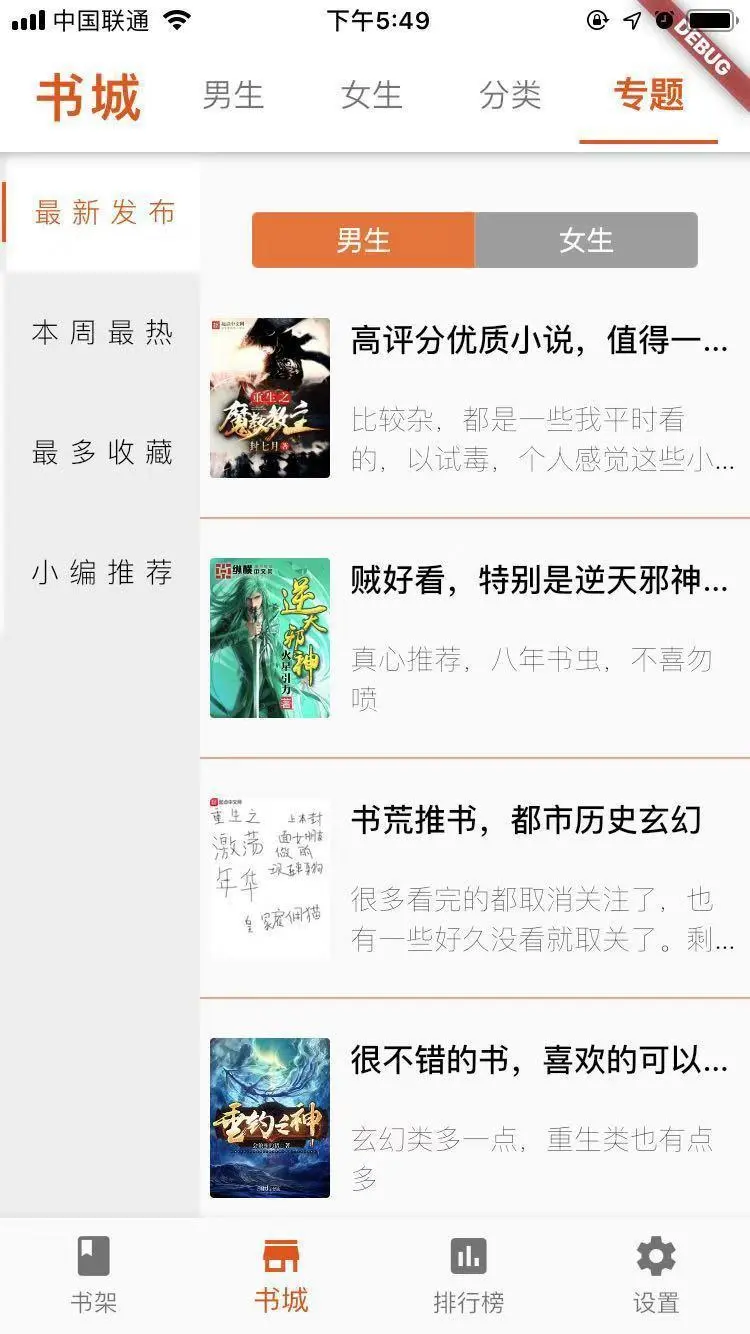
Task: Go to the 书架 bottom tab
Action: 94,1274
